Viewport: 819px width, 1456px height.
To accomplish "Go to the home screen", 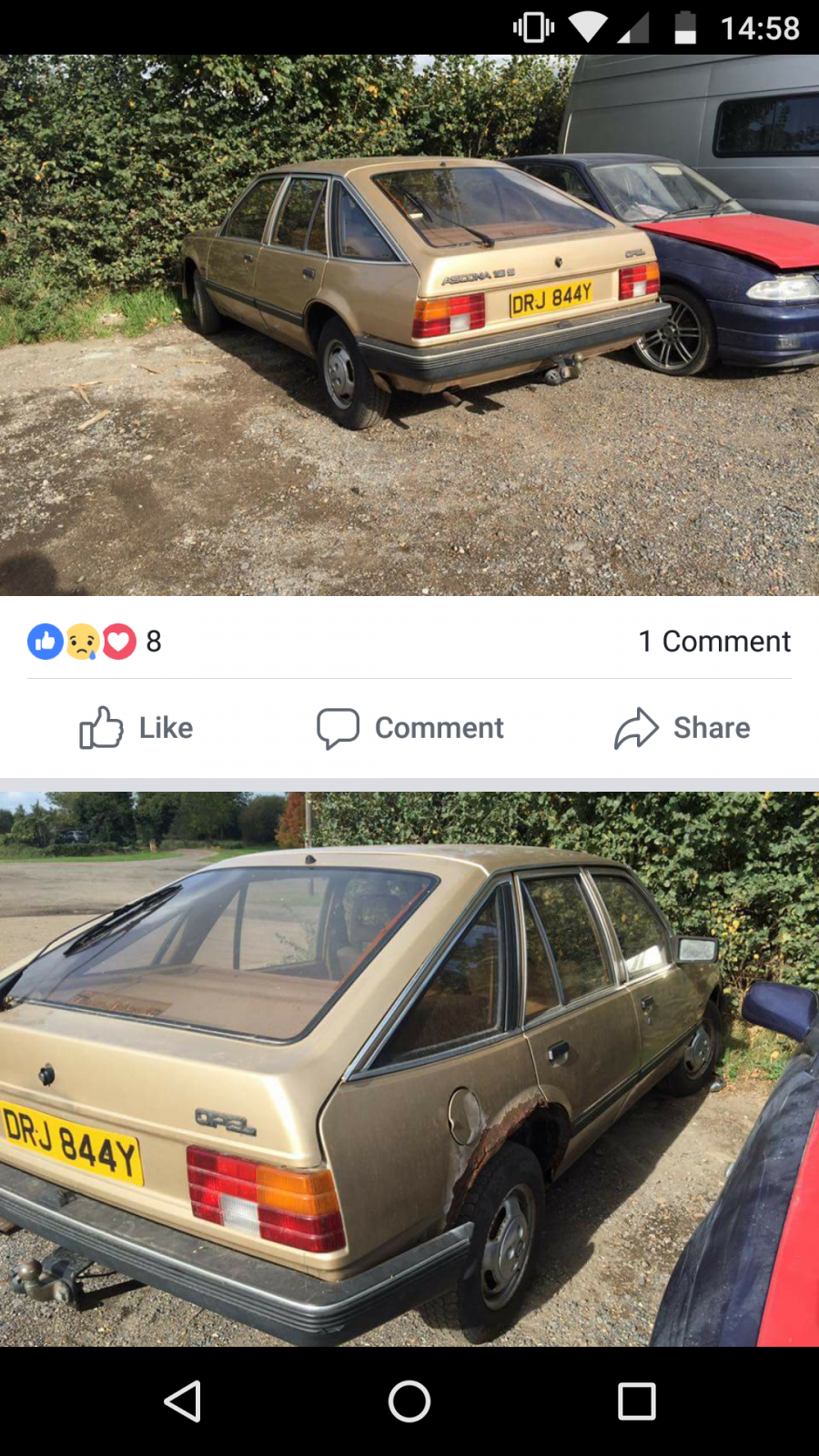I will [409, 1401].
